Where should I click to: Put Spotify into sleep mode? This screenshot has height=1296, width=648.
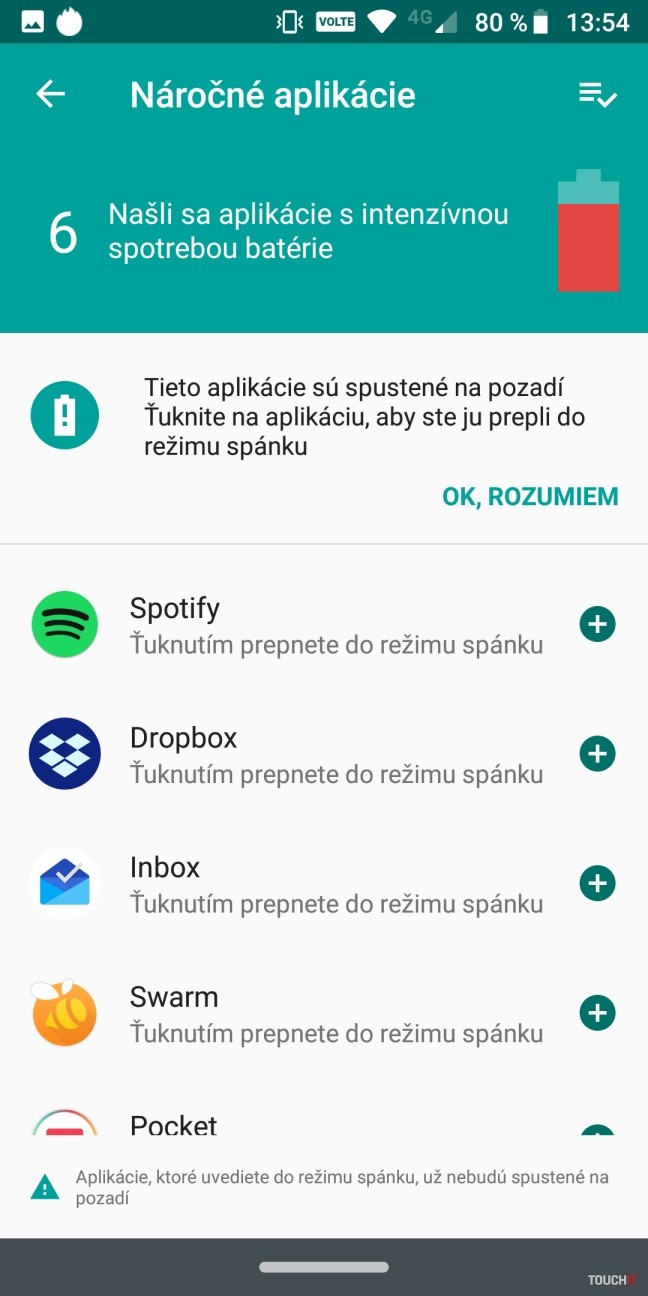[x=597, y=625]
